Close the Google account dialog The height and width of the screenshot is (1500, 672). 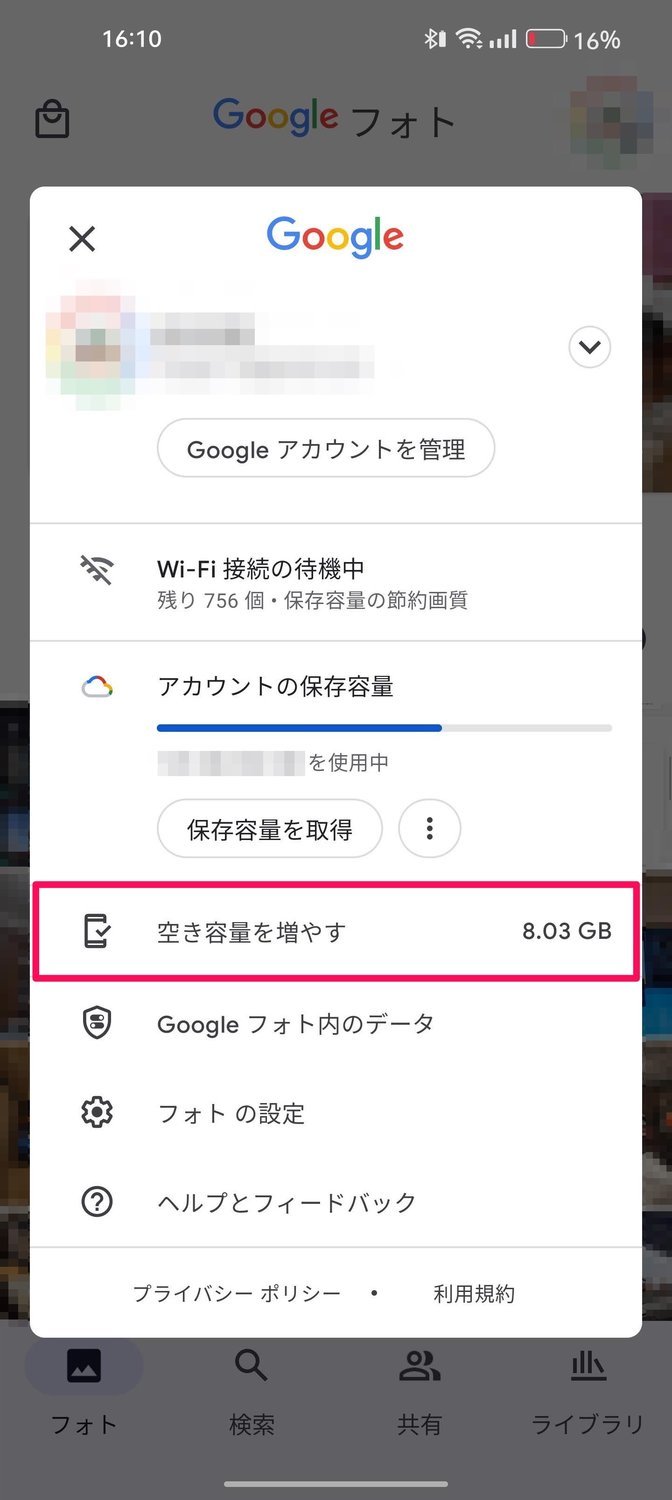82,238
